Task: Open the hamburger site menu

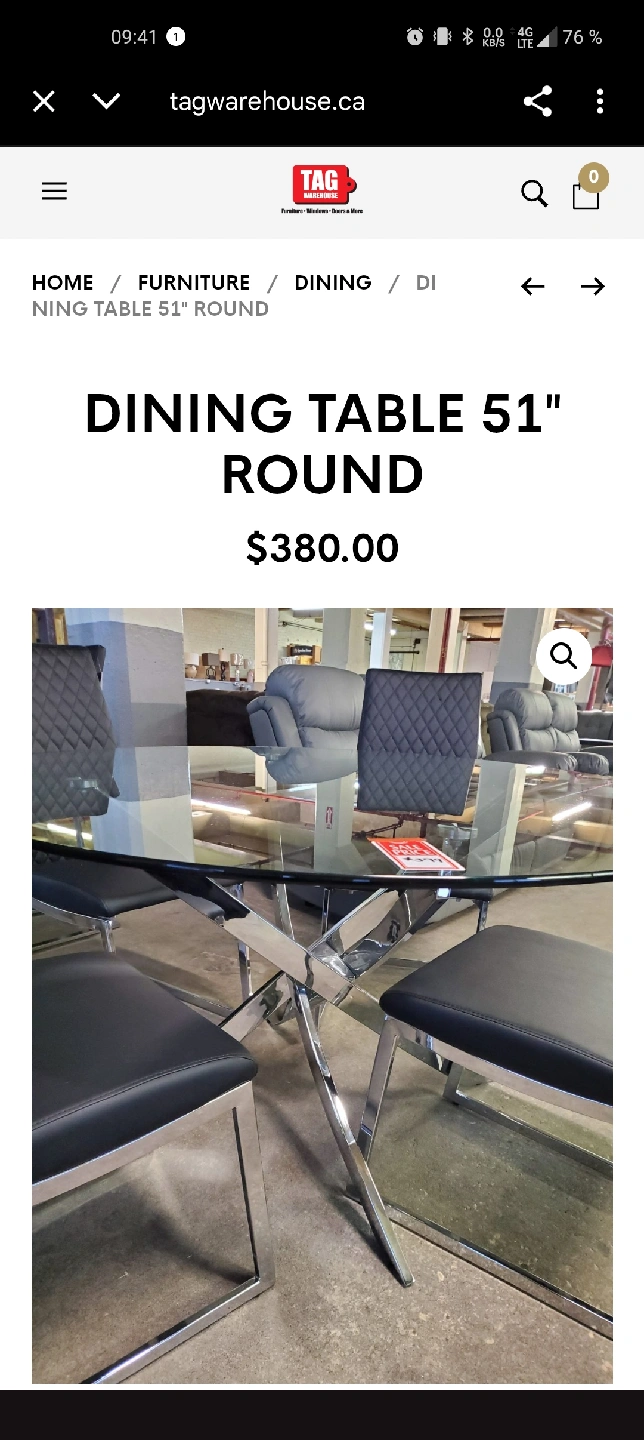Action: (x=54, y=191)
